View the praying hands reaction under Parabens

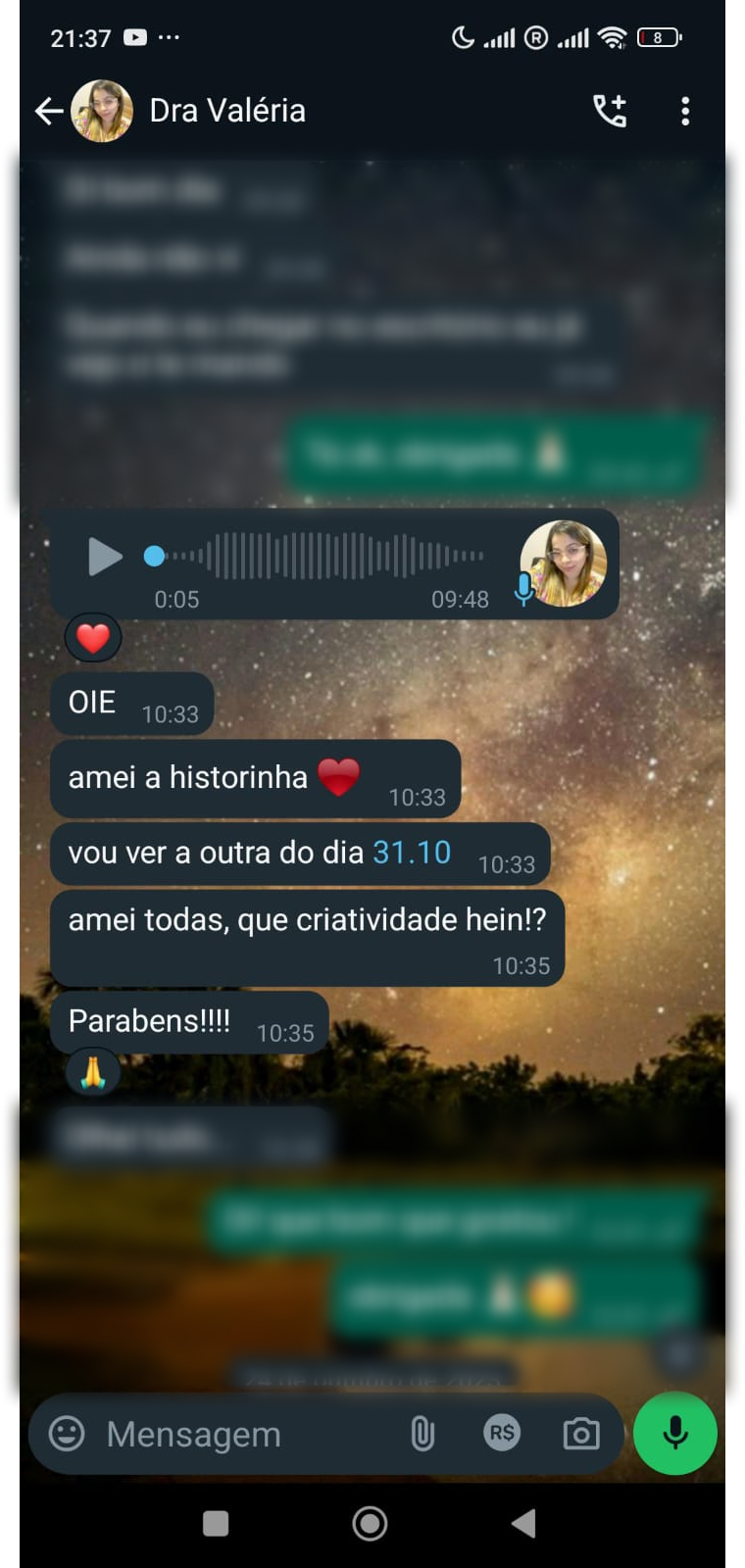93,1073
